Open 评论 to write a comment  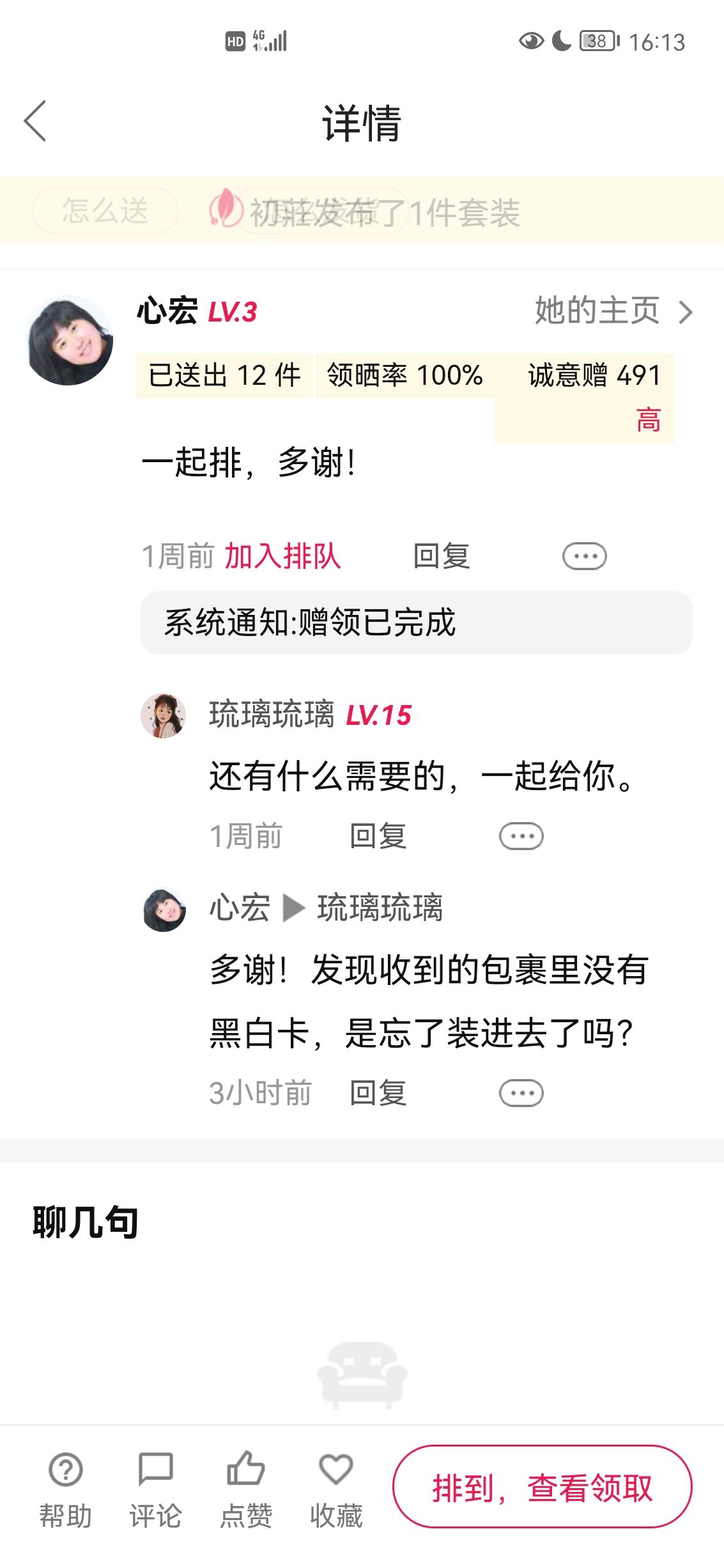[155, 1489]
